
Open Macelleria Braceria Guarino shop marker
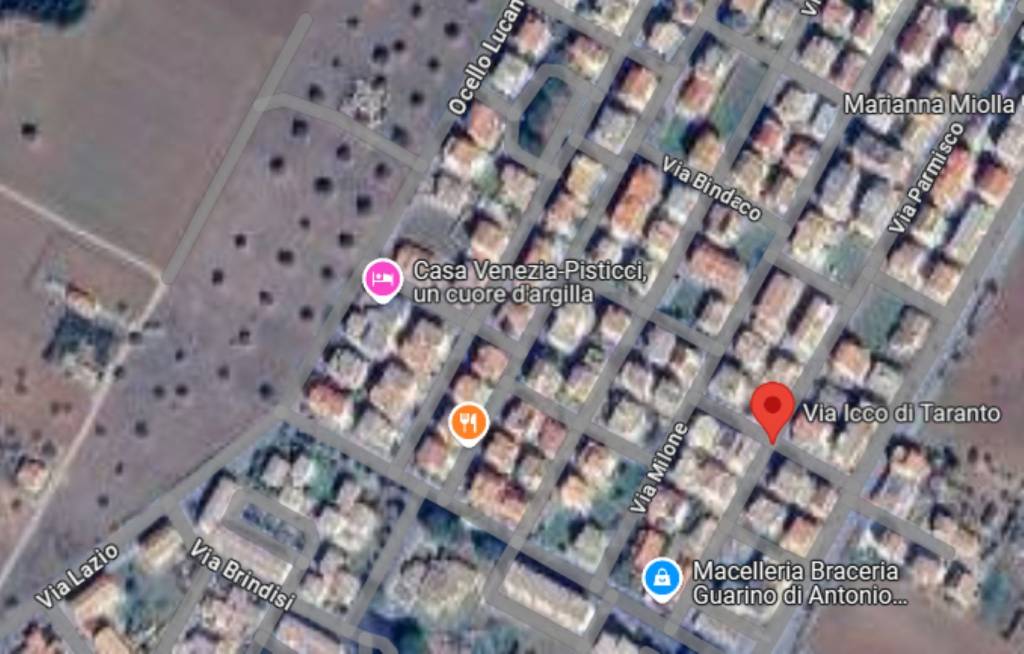point(661,578)
